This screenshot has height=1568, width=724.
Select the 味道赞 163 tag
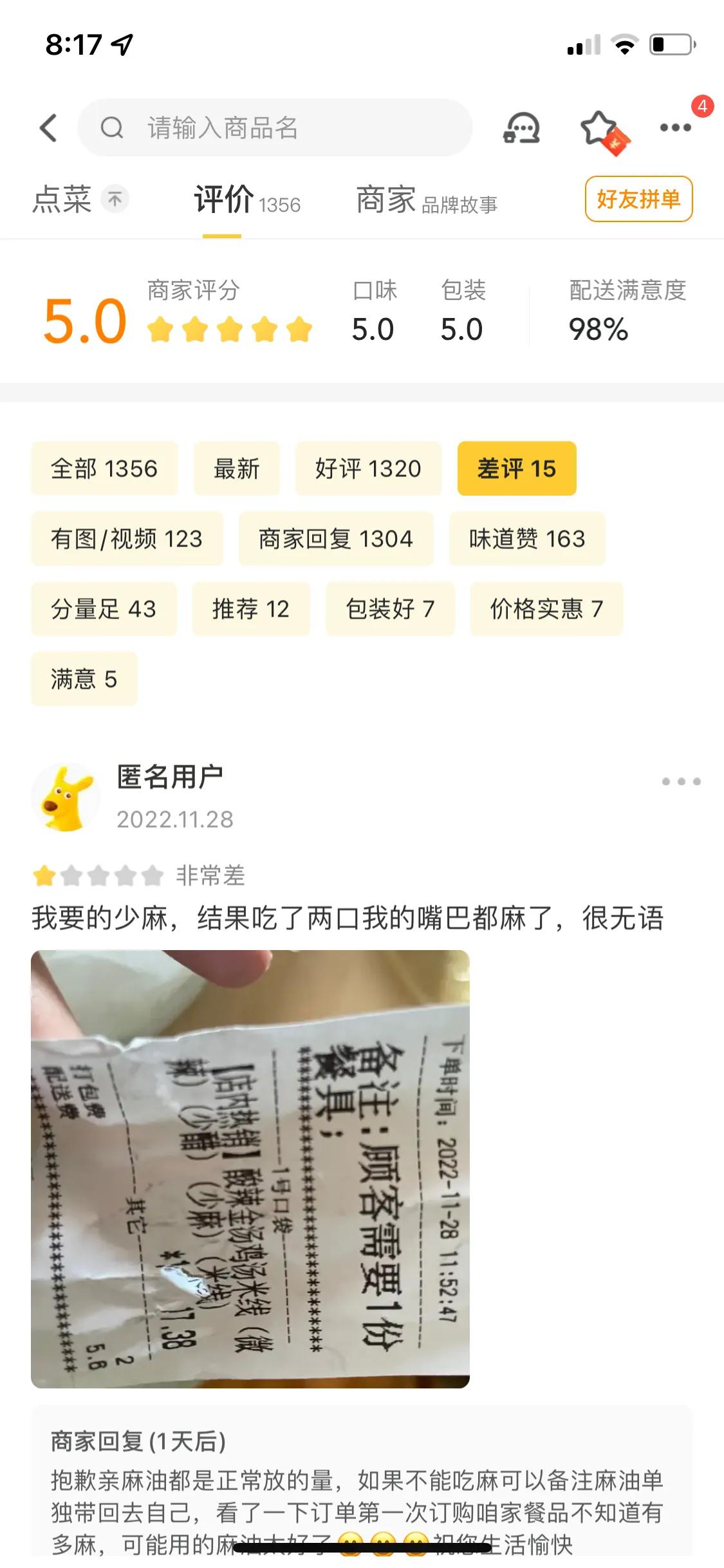tap(528, 539)
